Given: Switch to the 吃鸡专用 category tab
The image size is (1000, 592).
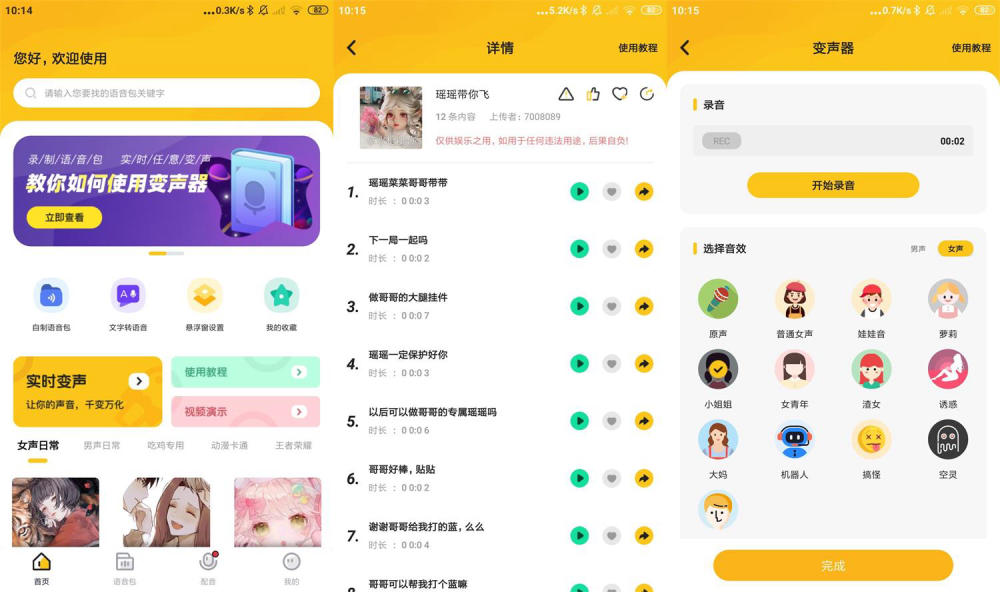Looking at the screenshot, I should click(x=166, y=445).
